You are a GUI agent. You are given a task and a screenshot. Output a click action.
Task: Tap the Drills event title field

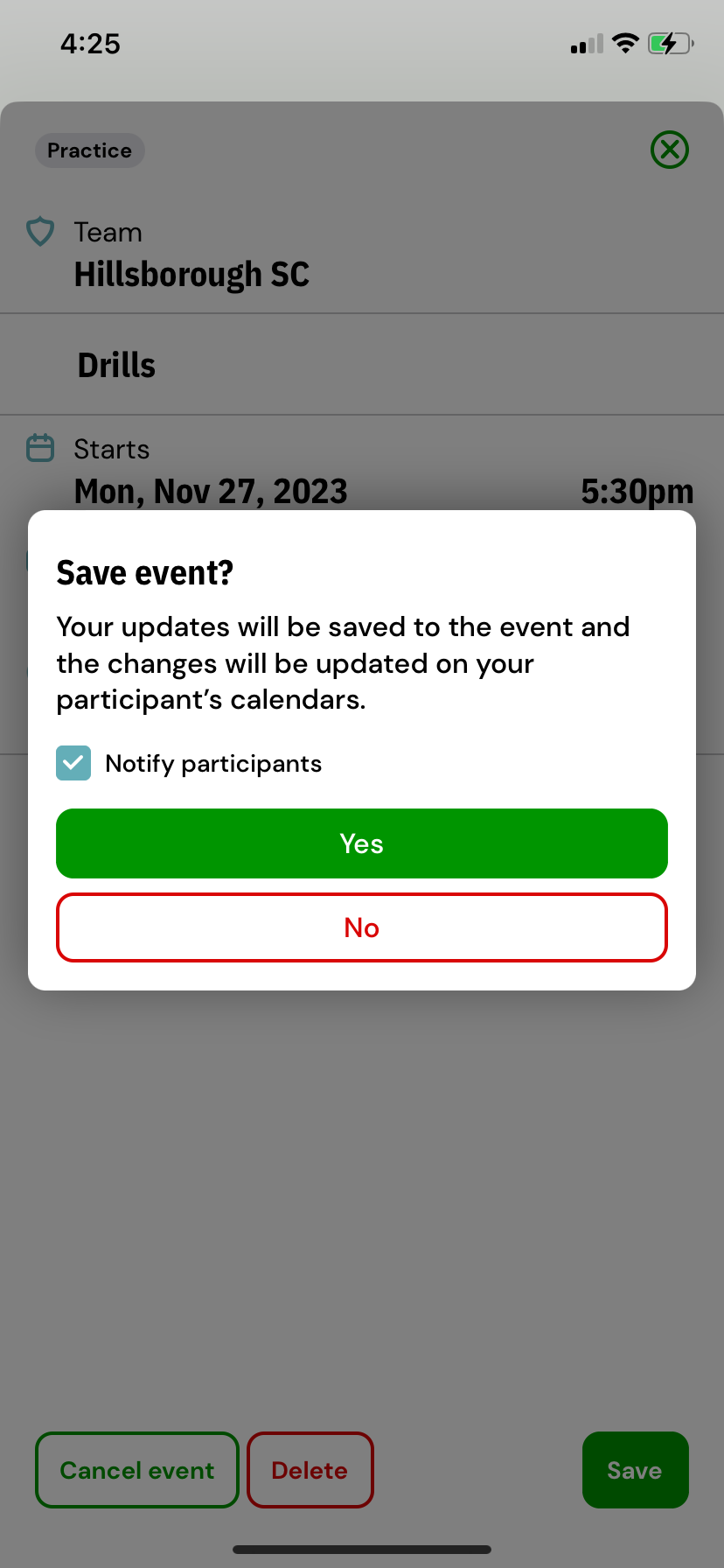(x=115, y=364)
